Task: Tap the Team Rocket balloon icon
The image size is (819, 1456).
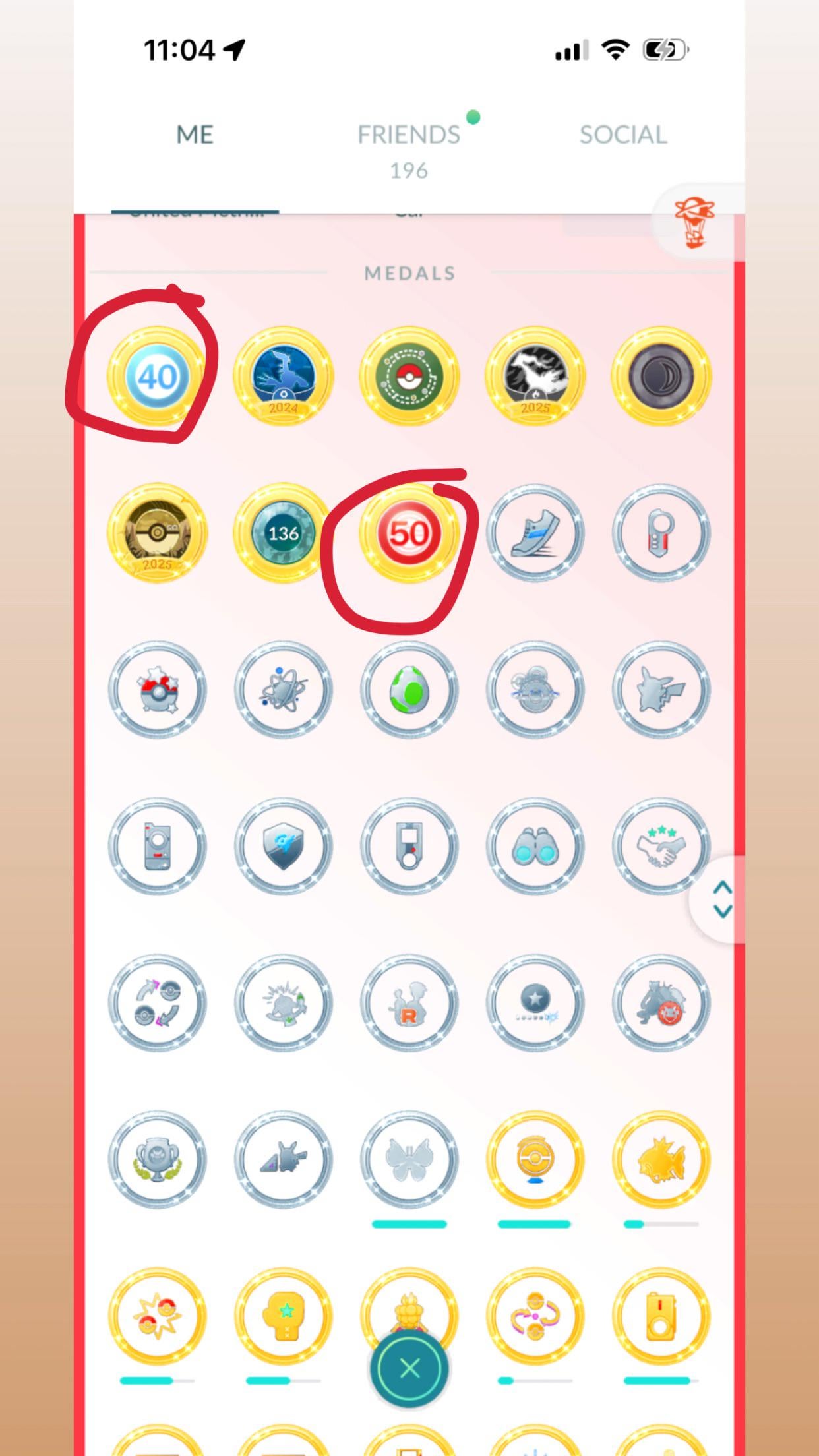Action: pos(694,223)
